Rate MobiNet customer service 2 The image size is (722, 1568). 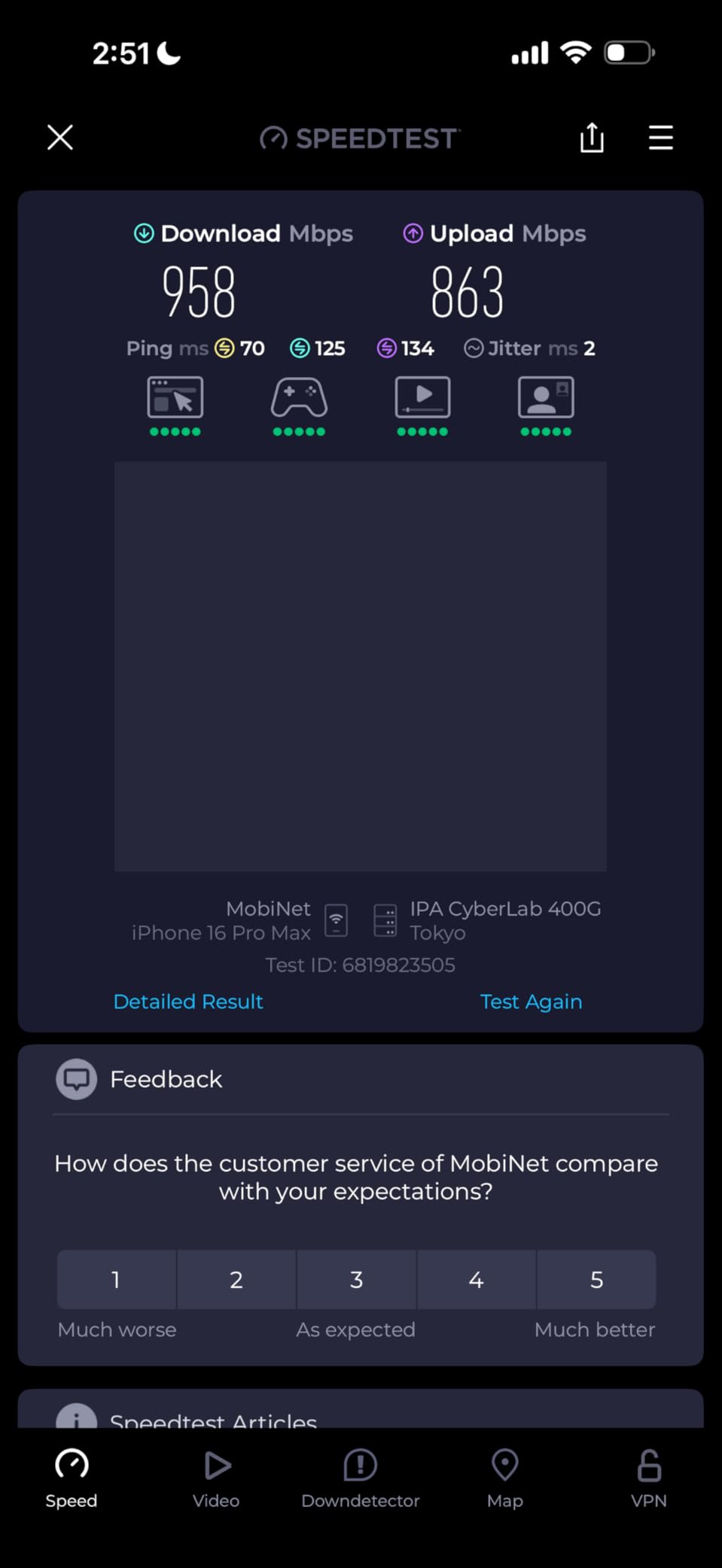(x=236, y=1279)
